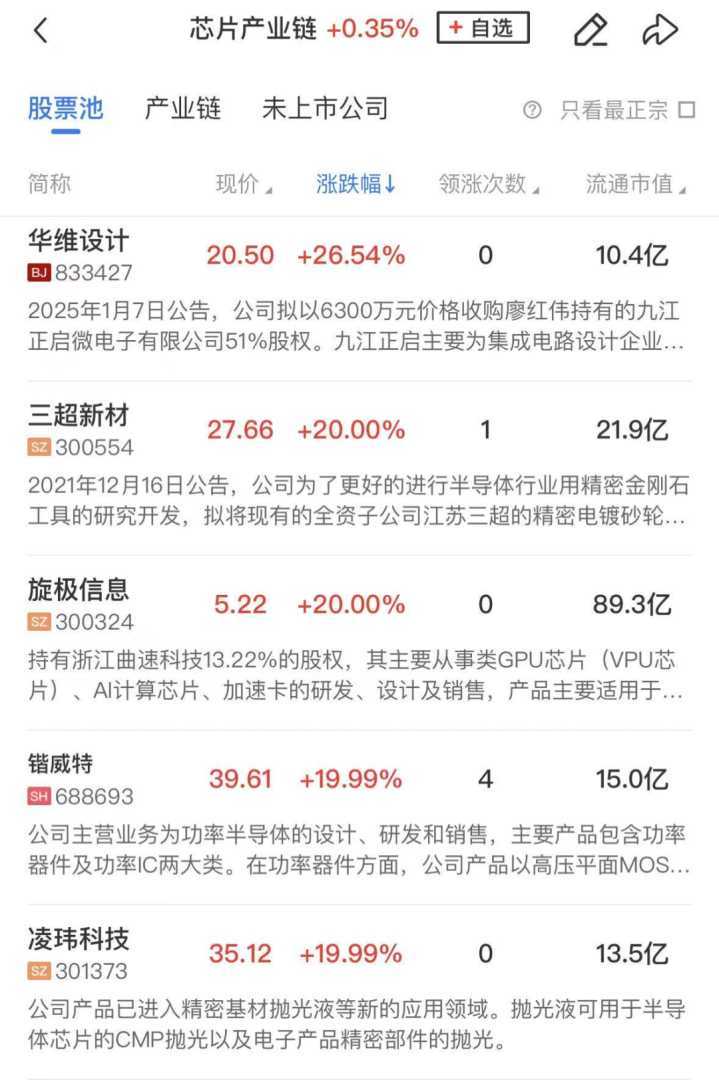
Task: Open the 华维设计 stock row
Action: (x=79, y=242)
